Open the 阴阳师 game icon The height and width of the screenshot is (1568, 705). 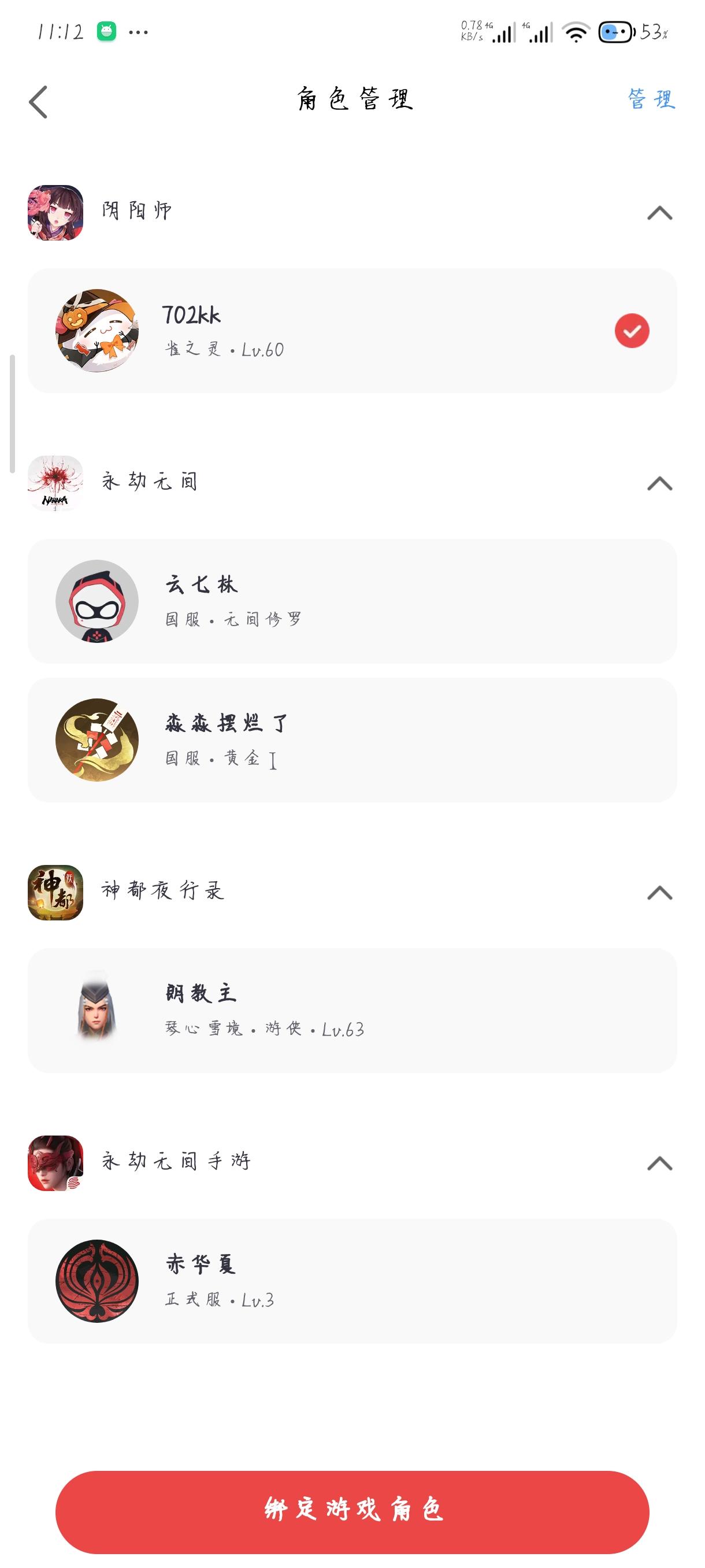pos(55,212)
